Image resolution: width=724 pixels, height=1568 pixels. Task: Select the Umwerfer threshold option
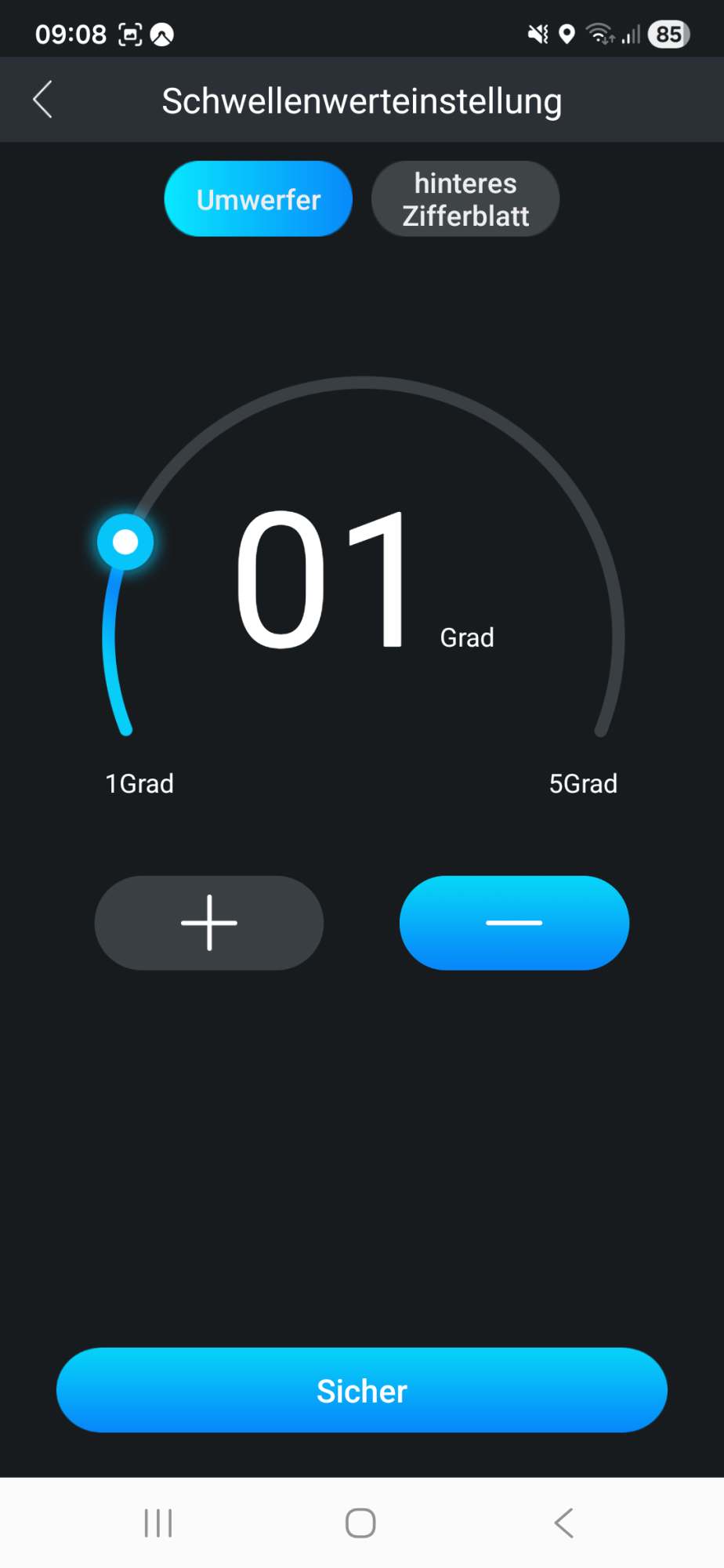point(258,198)
